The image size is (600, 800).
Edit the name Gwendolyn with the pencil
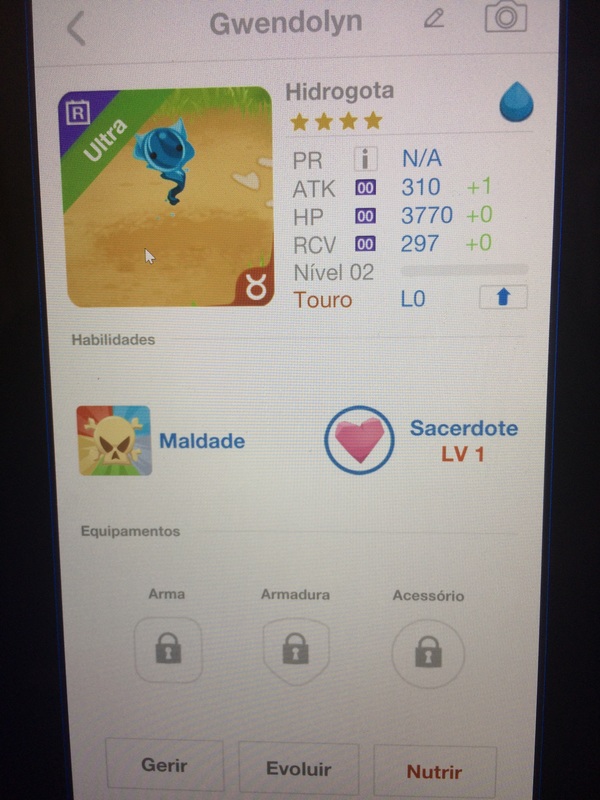433,18
